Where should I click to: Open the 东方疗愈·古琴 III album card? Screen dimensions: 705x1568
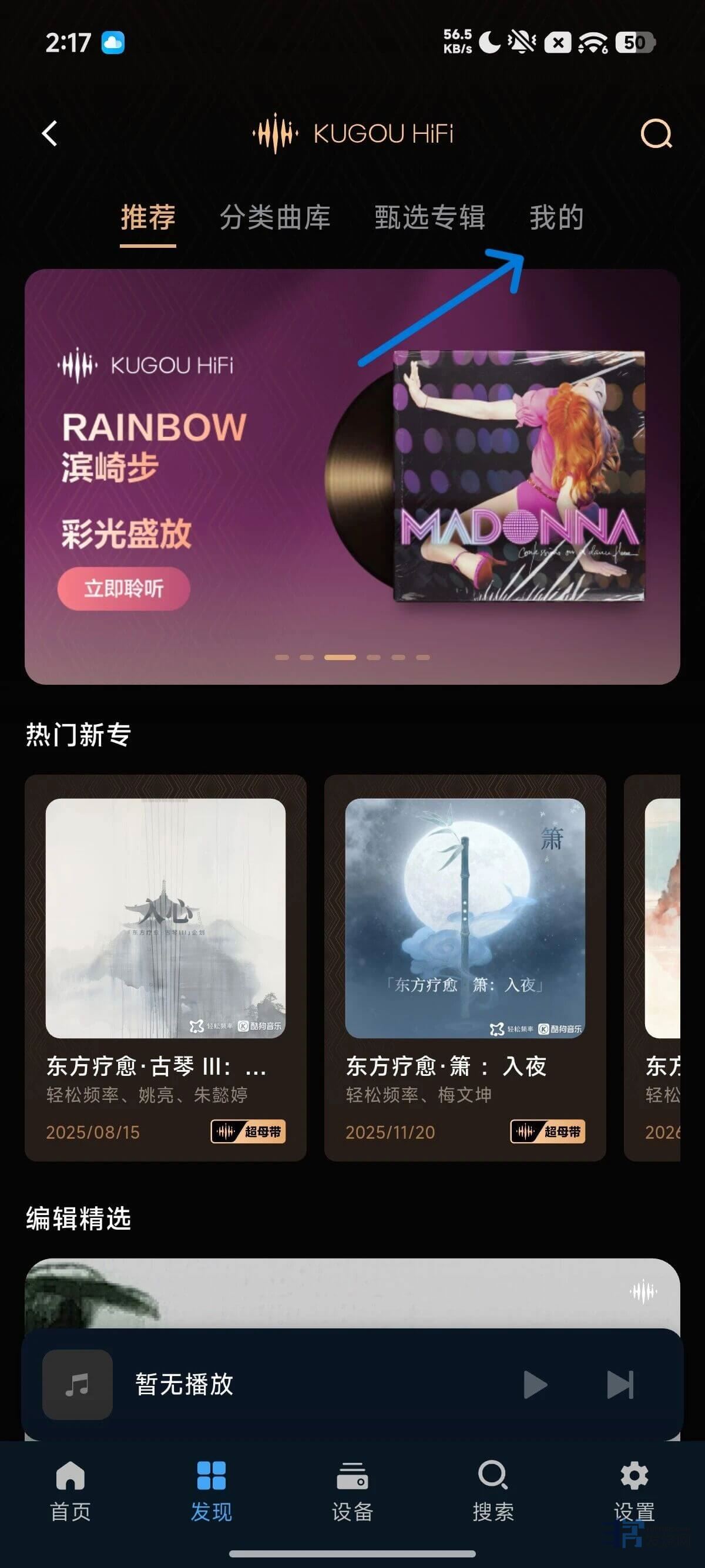click(166, 967)
